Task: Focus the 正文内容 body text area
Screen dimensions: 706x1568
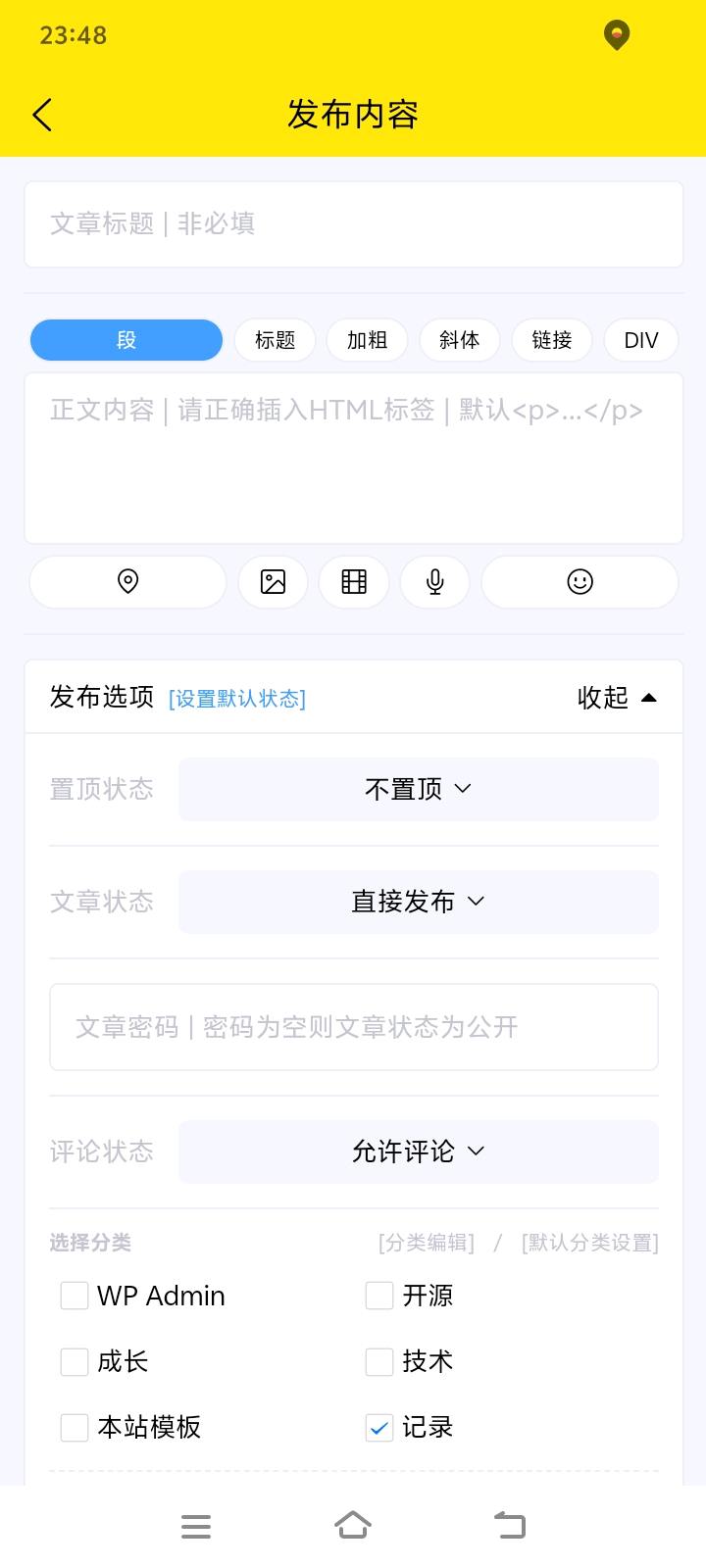Action: coord(353,458)
